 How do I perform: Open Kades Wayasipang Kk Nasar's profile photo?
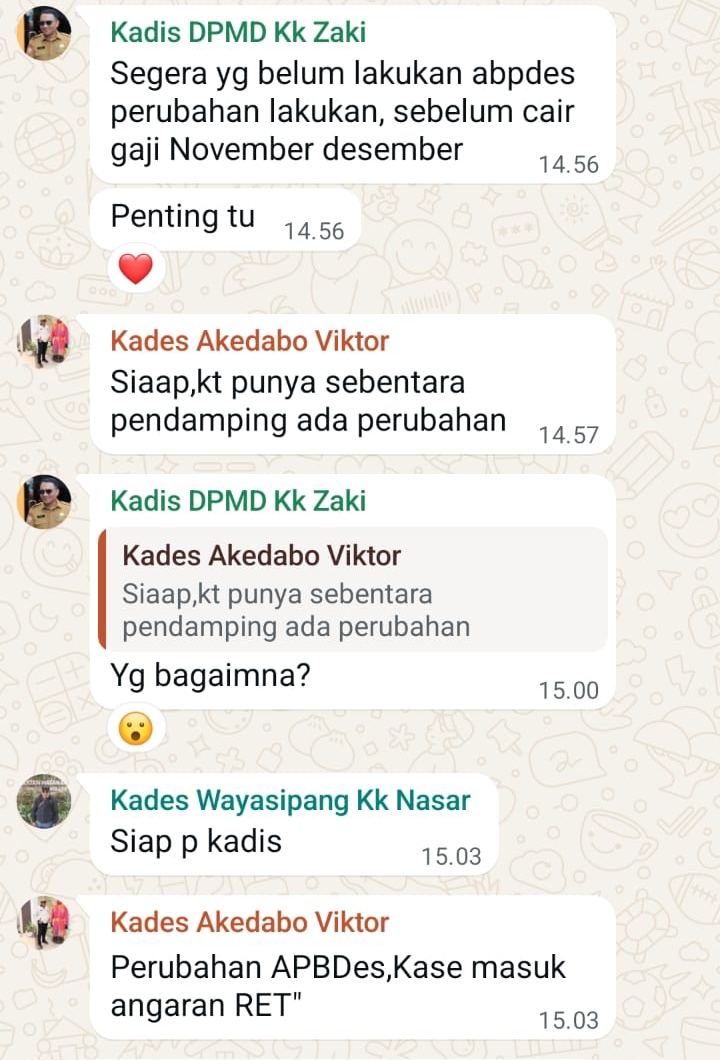(x=44, y=802)
